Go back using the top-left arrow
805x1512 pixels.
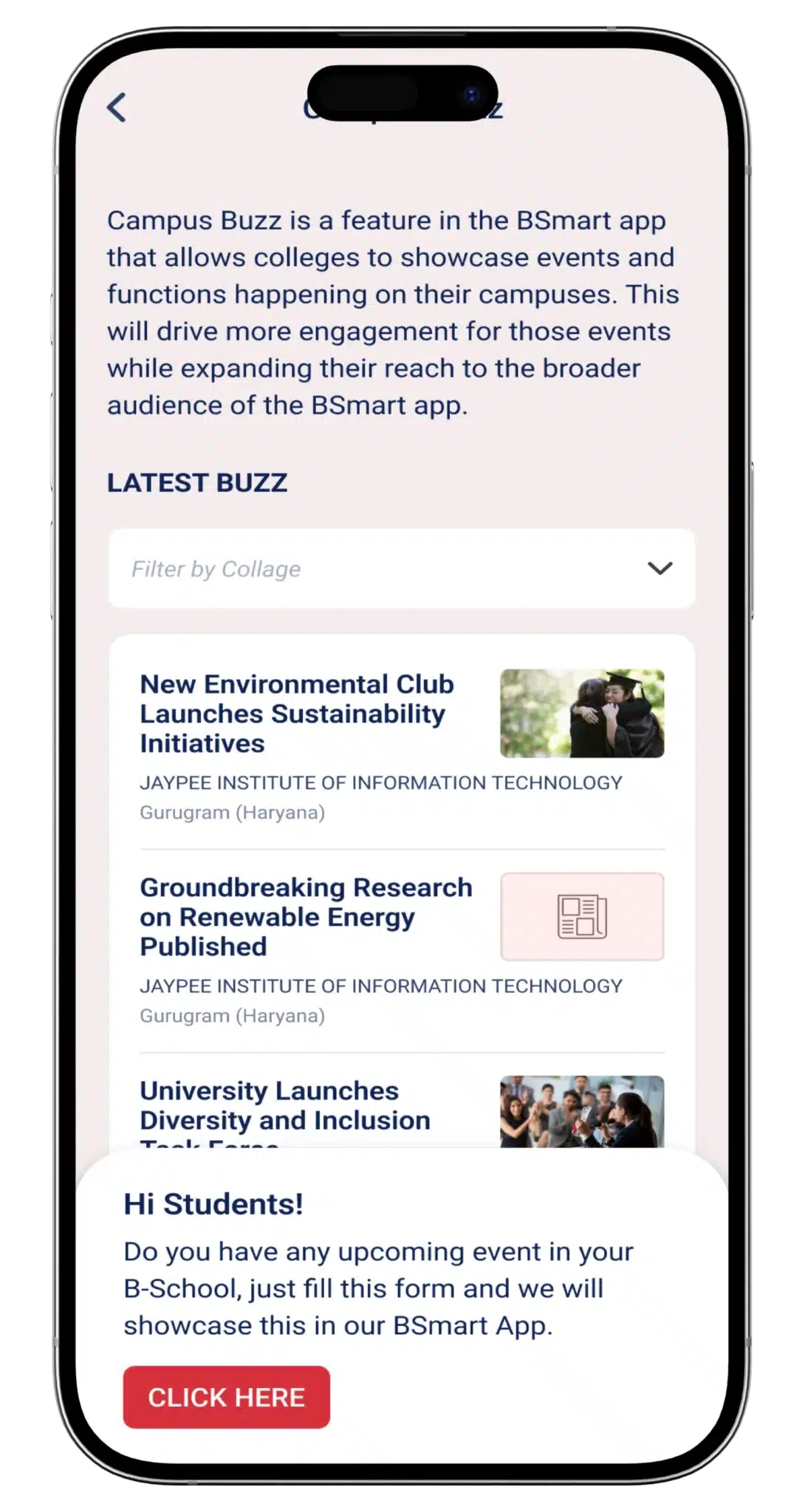117,107
